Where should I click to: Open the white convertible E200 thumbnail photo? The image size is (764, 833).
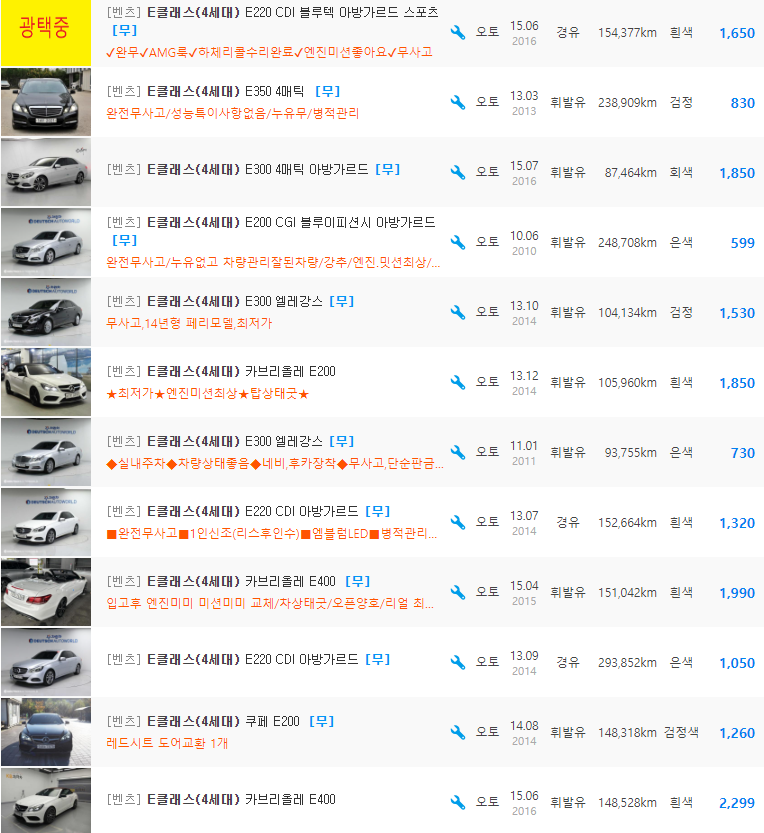point(45,382)
